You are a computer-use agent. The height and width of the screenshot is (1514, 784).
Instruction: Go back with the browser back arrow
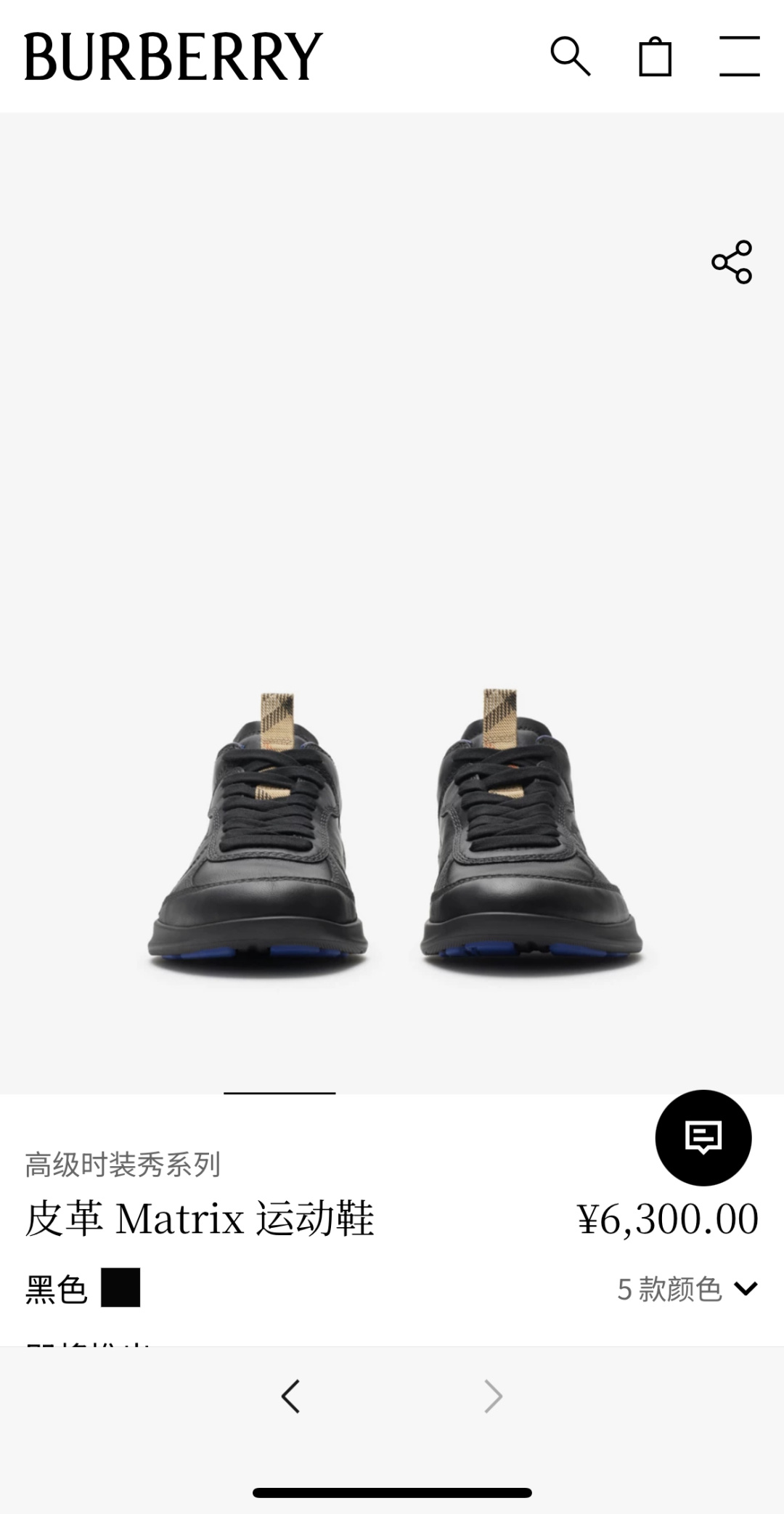291,1396
